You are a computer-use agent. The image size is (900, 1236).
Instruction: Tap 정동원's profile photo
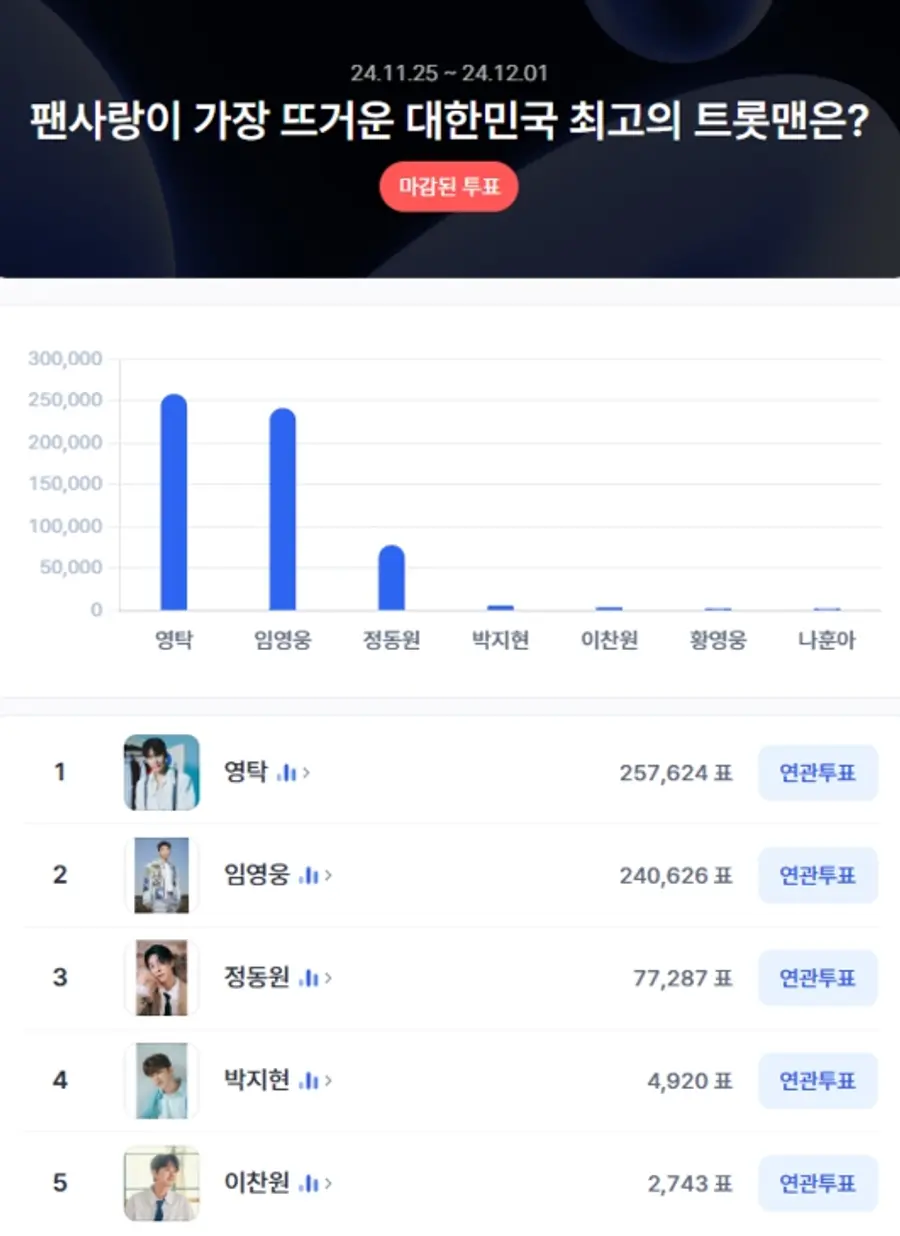tap(162, 978)
